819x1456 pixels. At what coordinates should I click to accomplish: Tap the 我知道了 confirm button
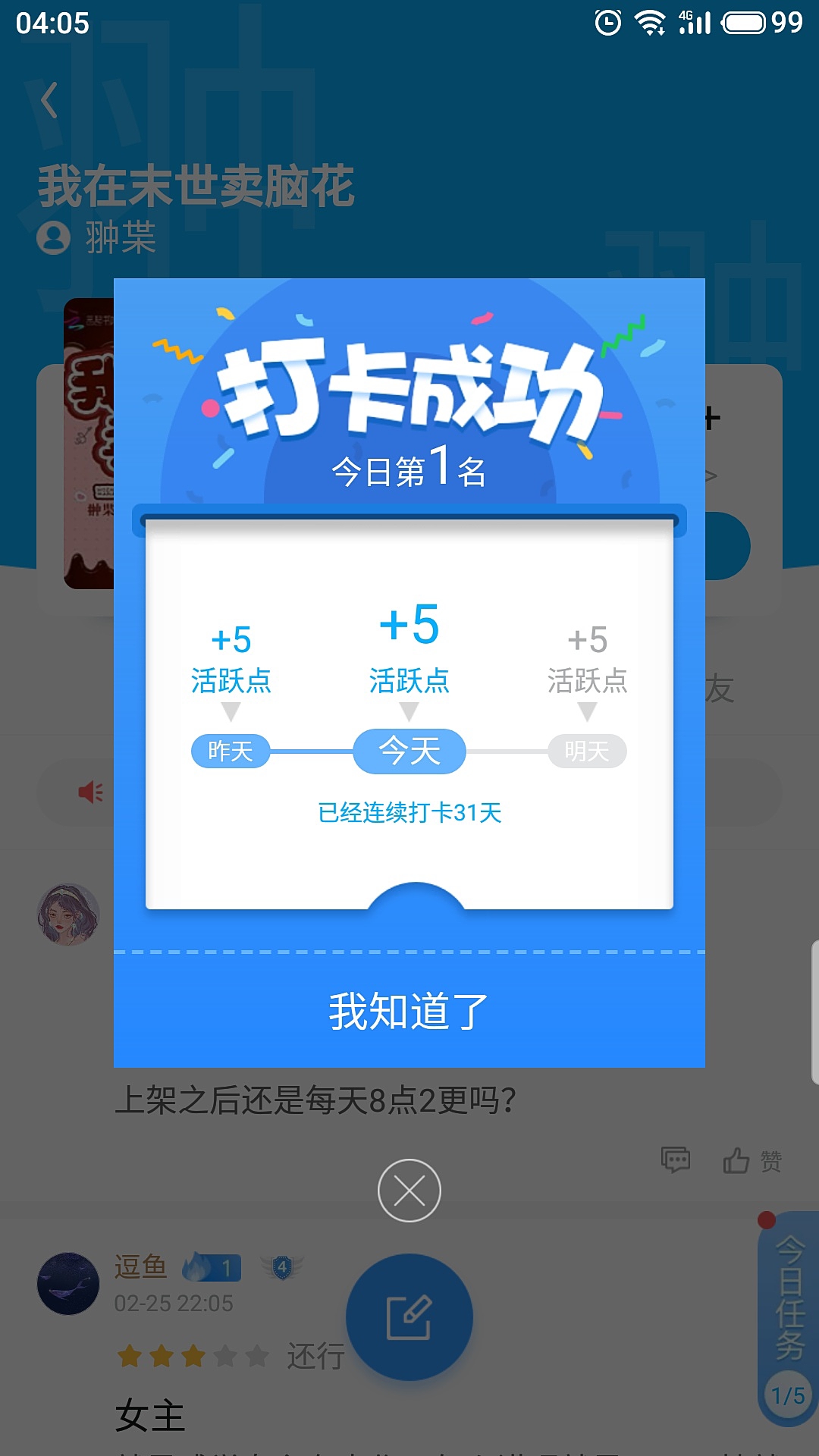pyautogui.click(x=409, y=1011)
